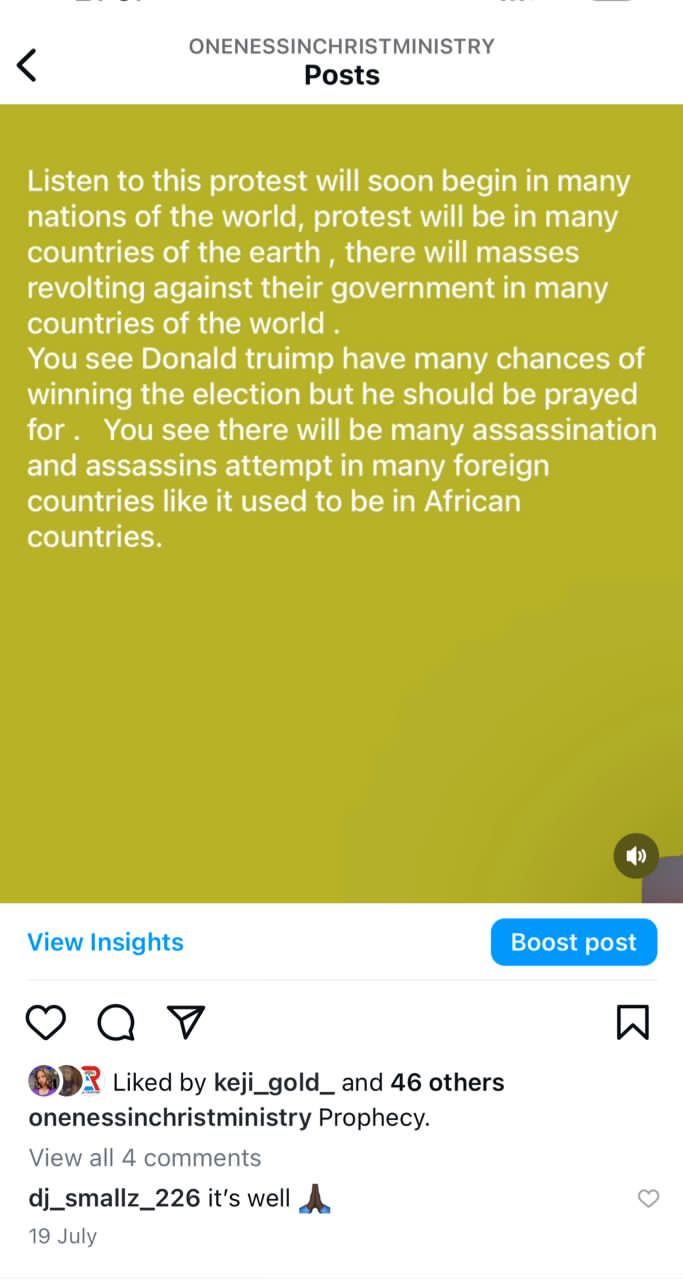Screen dimensions: 683x1280
Task: Open onenessinchristministry profile from caption
Action: pyautogui.click(x=170, y=1118)
